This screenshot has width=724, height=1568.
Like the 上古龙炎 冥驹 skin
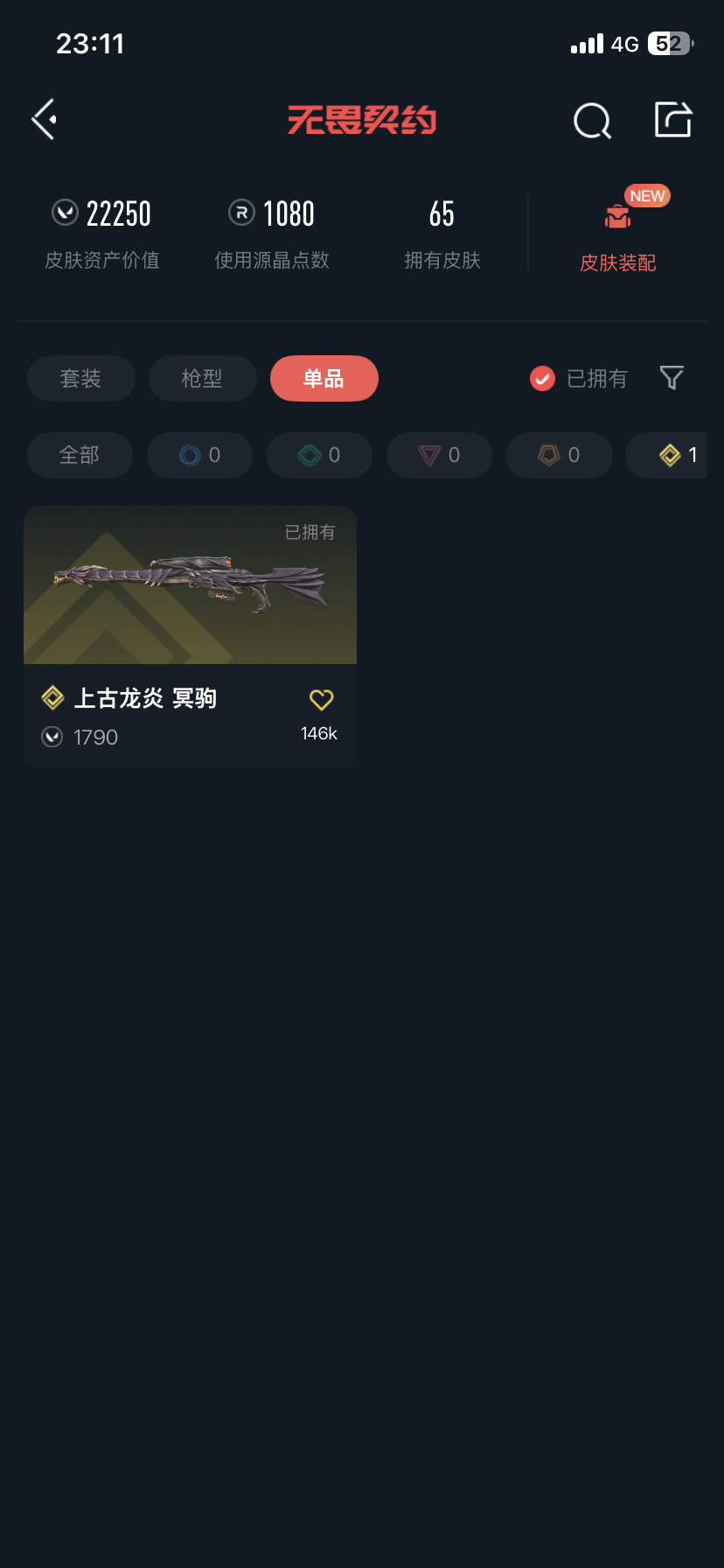[x=321, y=700]
